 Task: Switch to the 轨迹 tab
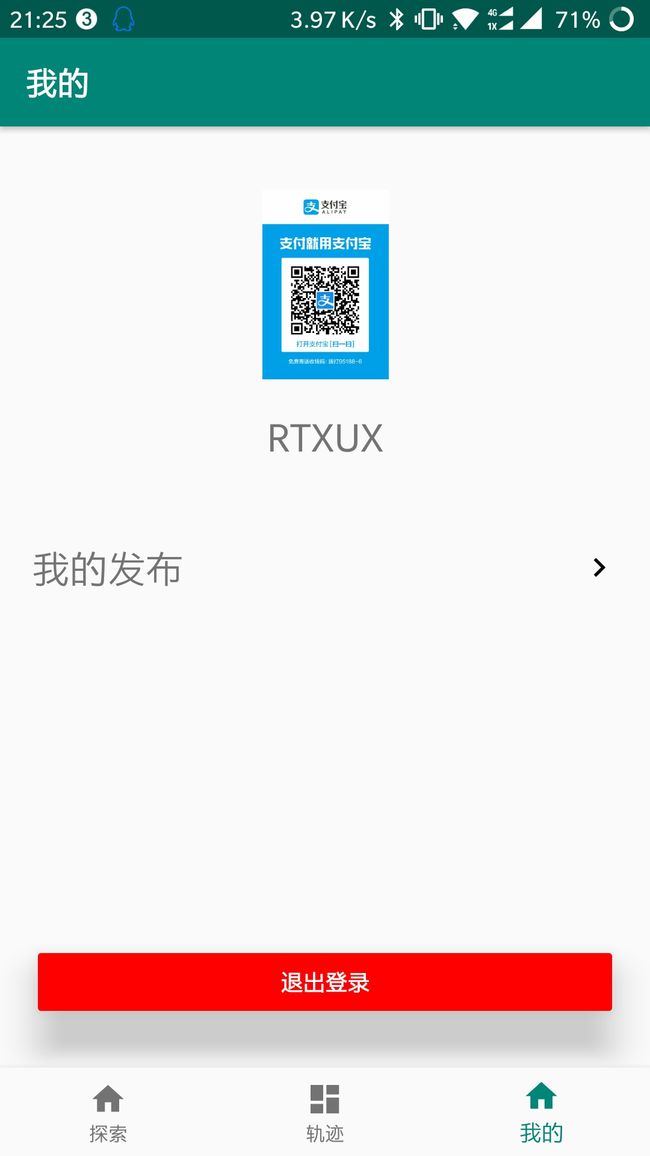(x=325, y=1113)
